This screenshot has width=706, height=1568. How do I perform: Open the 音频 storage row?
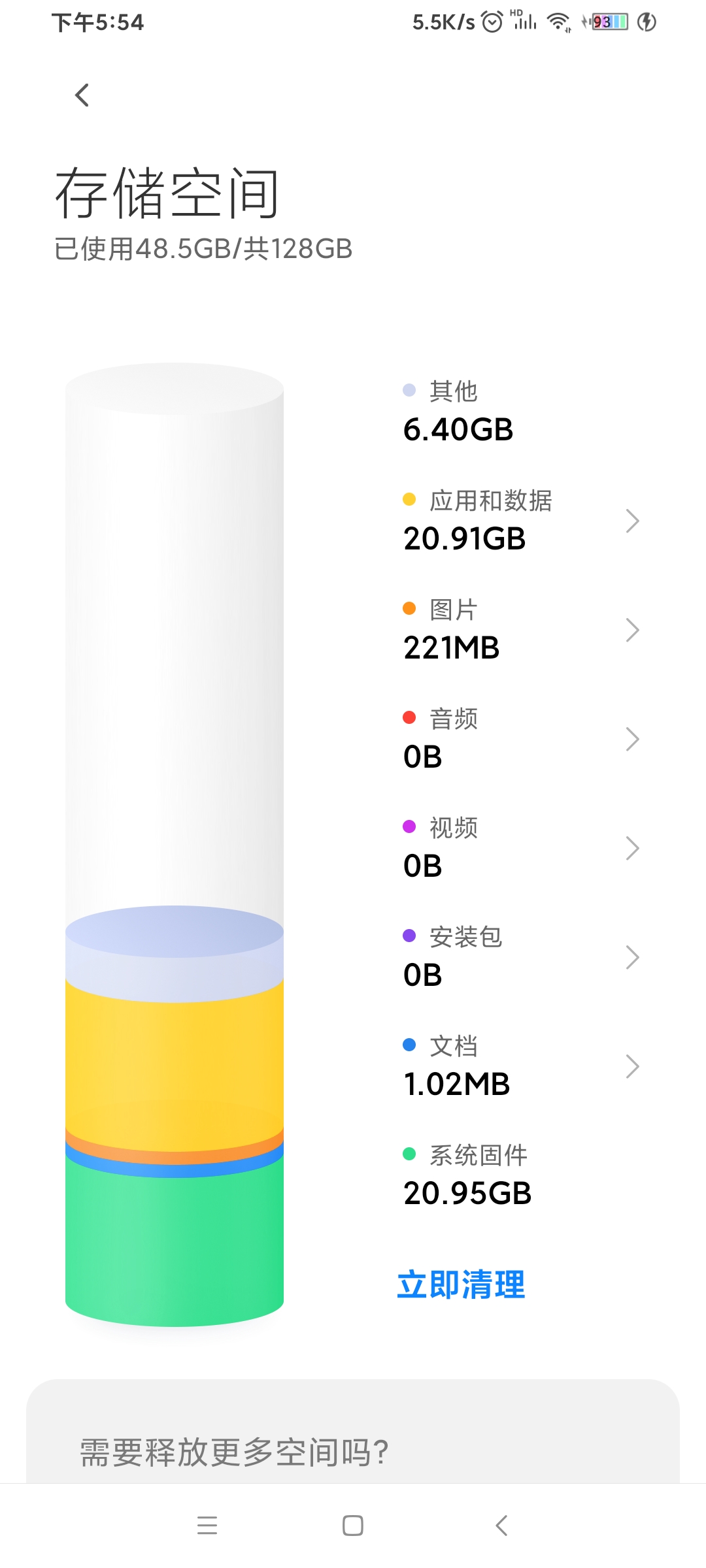(522, 739)
